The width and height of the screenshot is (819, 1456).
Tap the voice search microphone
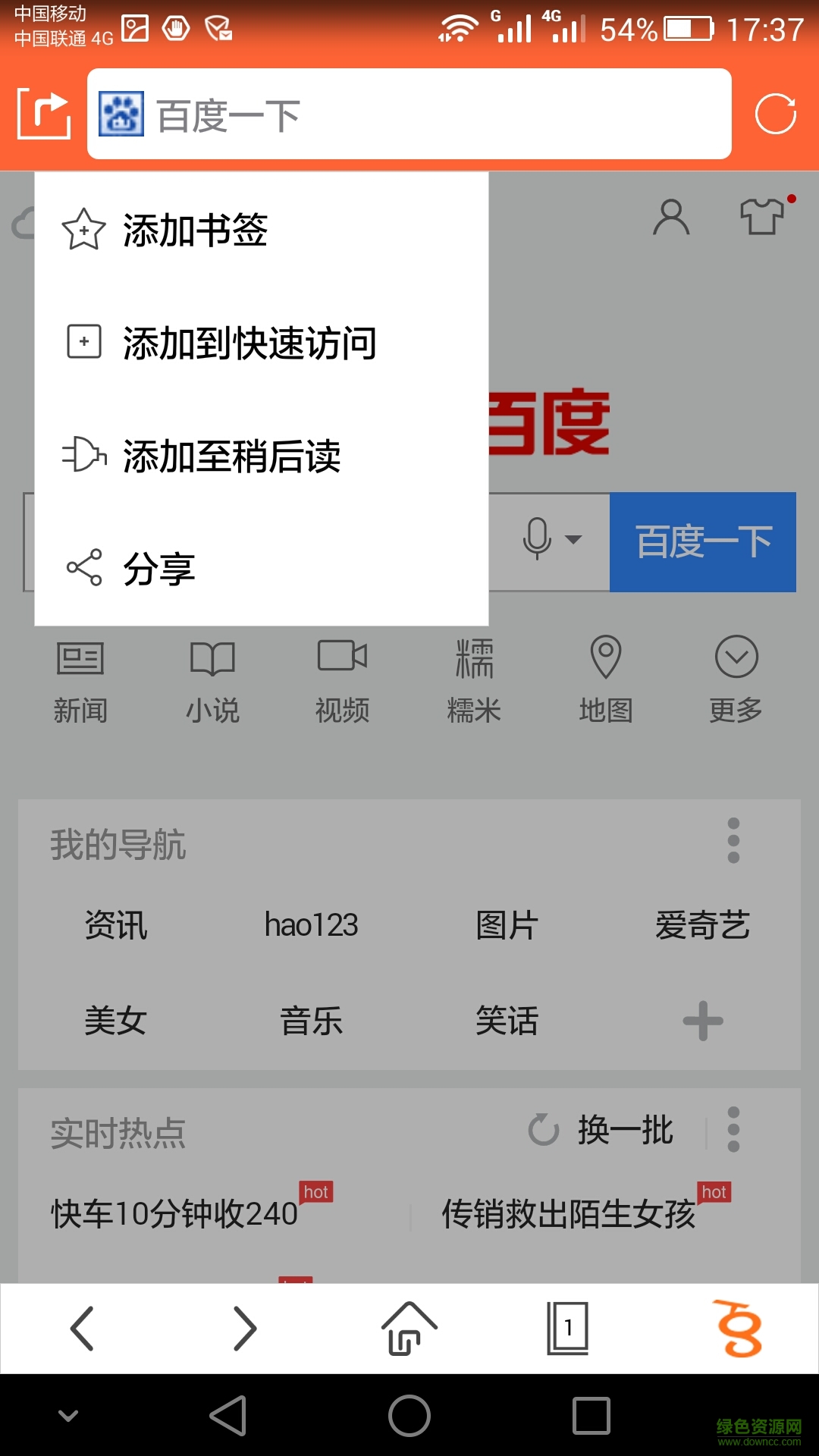tap(535, 541)
